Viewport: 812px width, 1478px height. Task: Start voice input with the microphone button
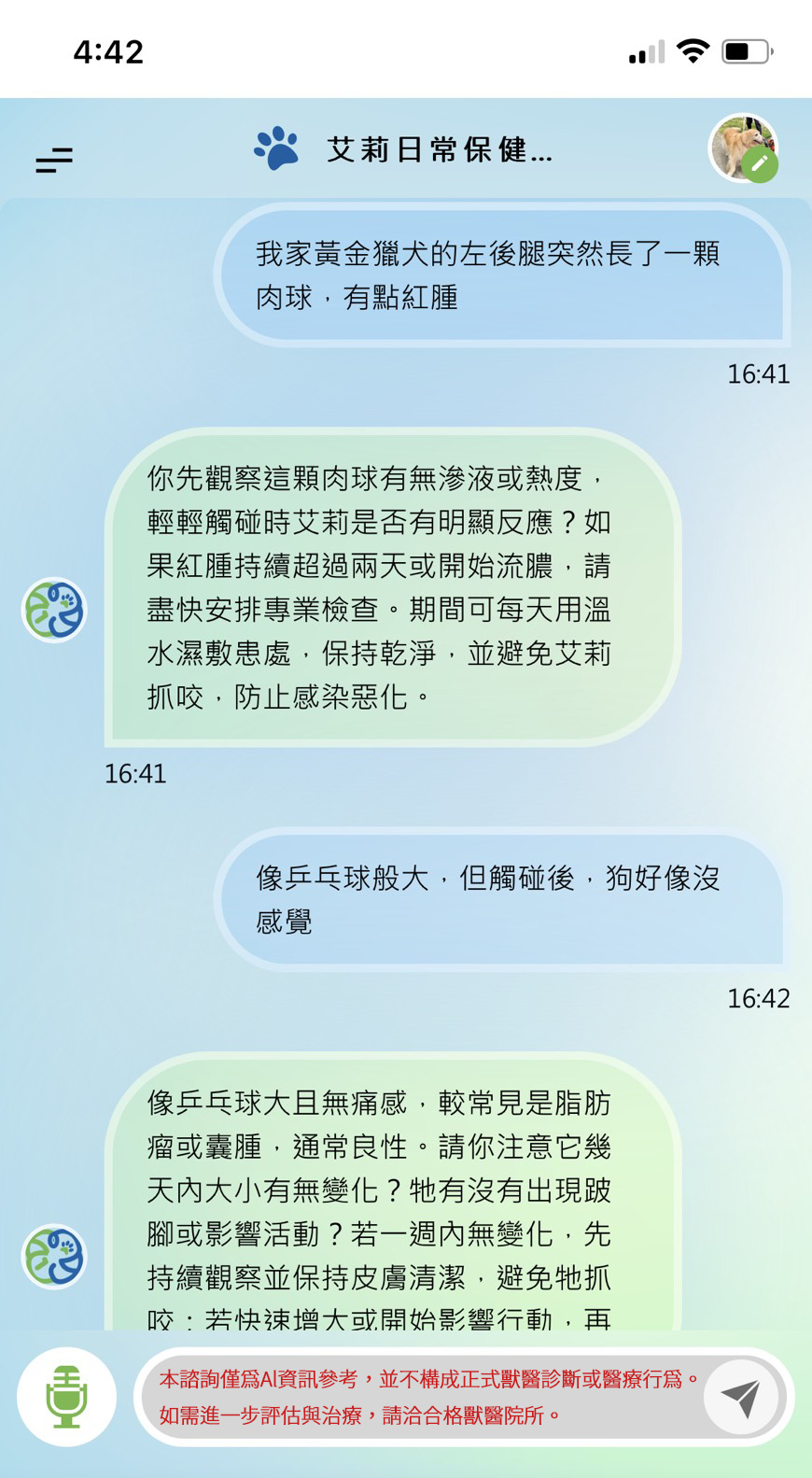pos(66,1397)
